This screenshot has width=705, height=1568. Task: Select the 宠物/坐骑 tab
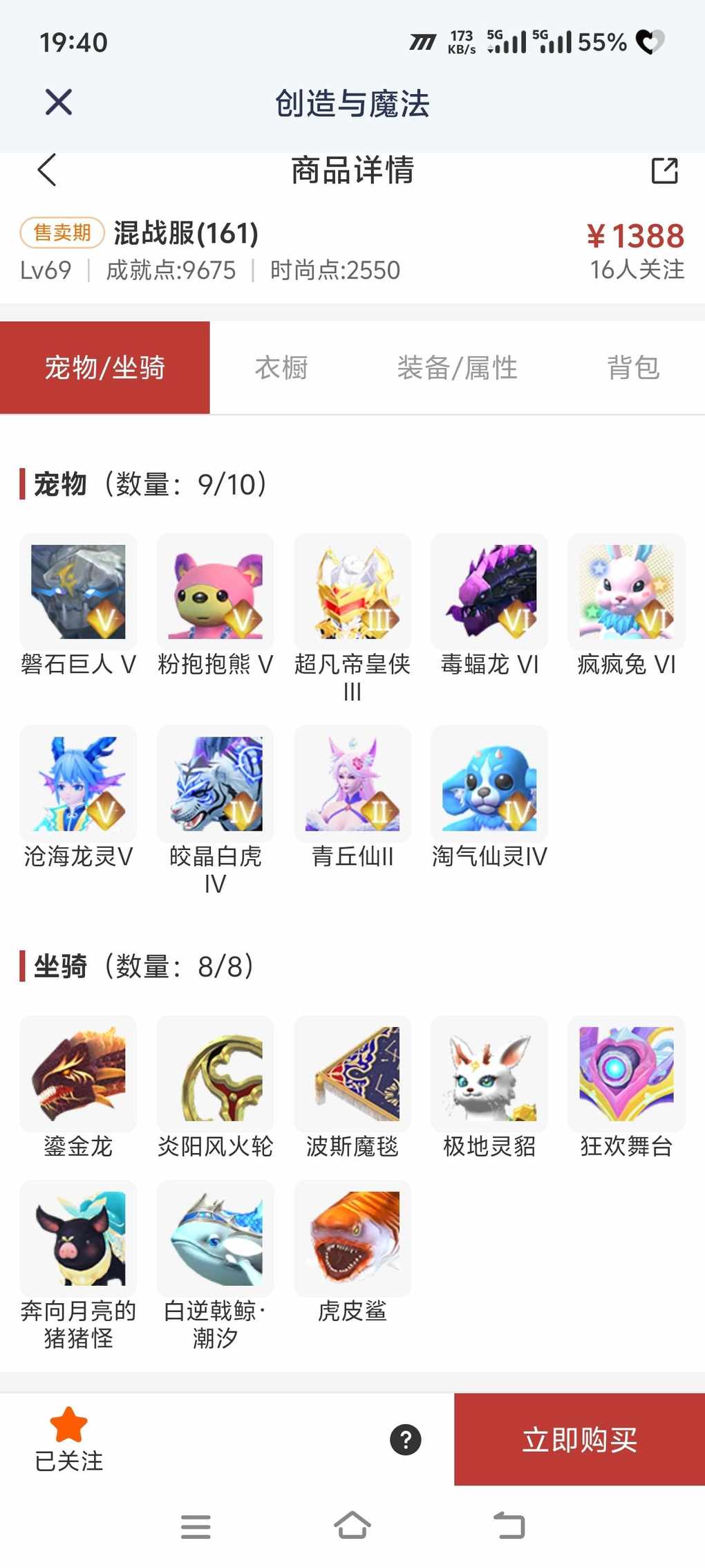click(x=105, y=368)
